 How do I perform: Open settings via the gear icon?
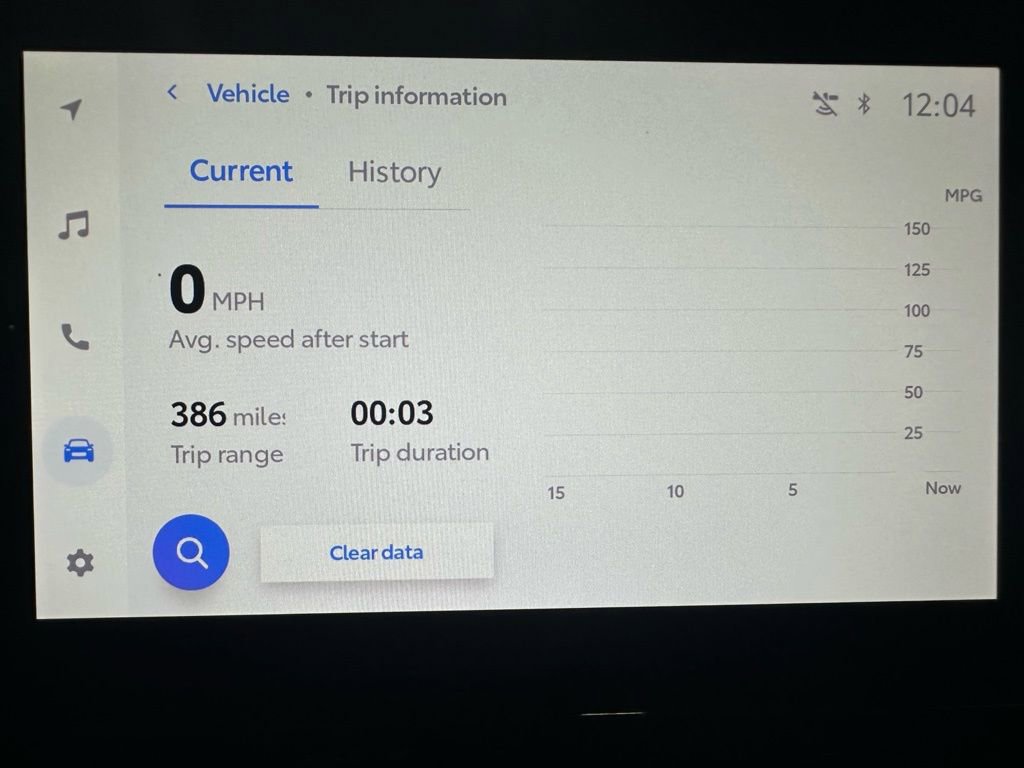(79, 563)
